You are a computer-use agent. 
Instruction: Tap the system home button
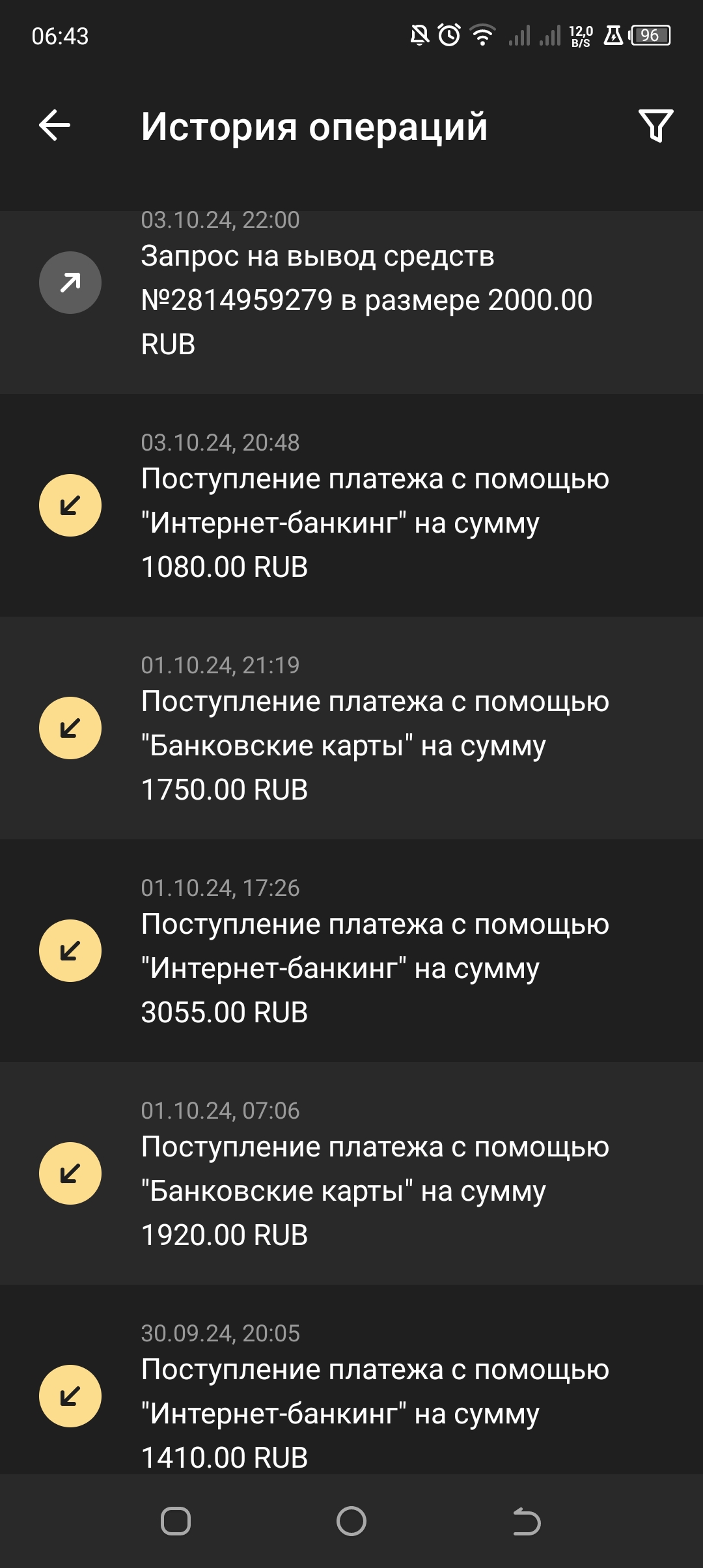[351, 1522]
